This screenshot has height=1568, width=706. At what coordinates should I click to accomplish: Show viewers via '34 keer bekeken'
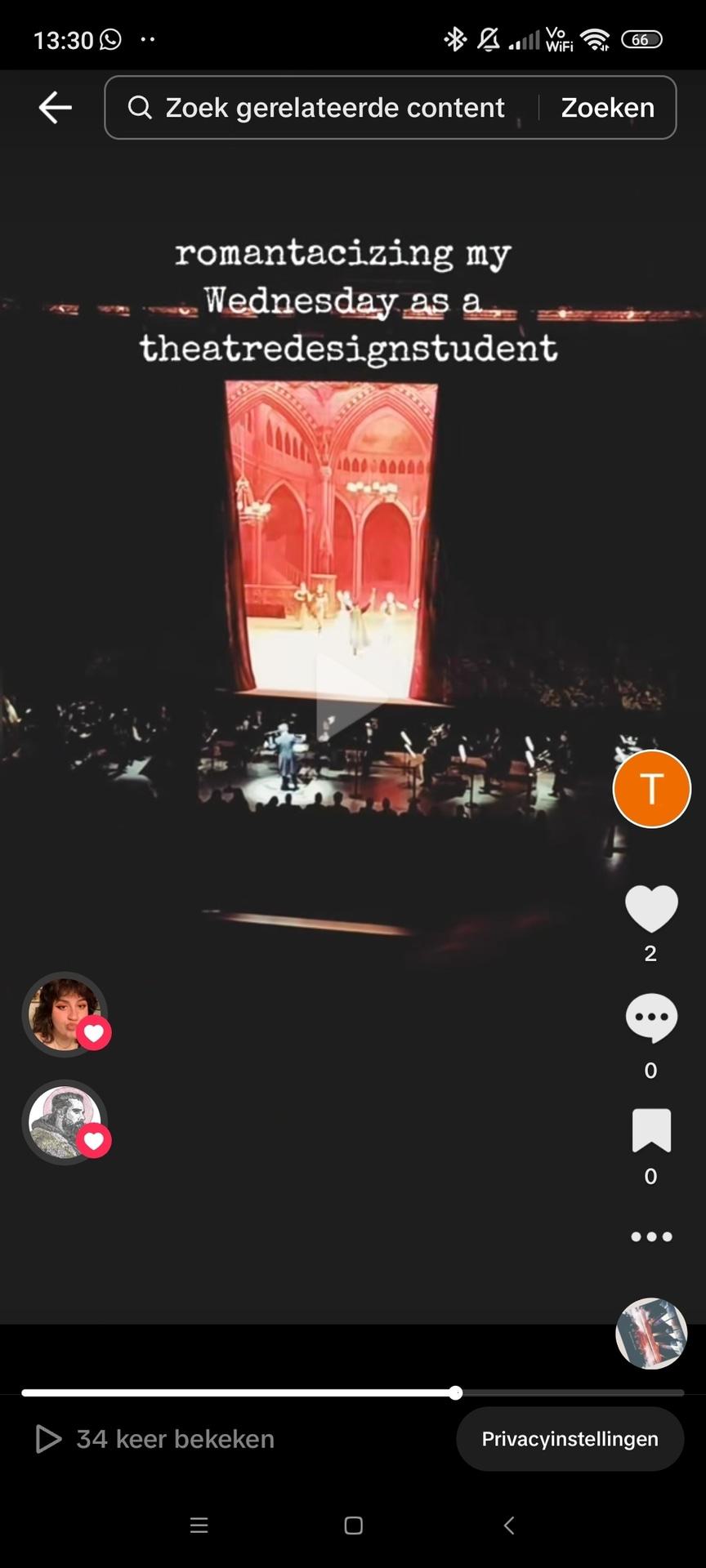point(155,1439)
